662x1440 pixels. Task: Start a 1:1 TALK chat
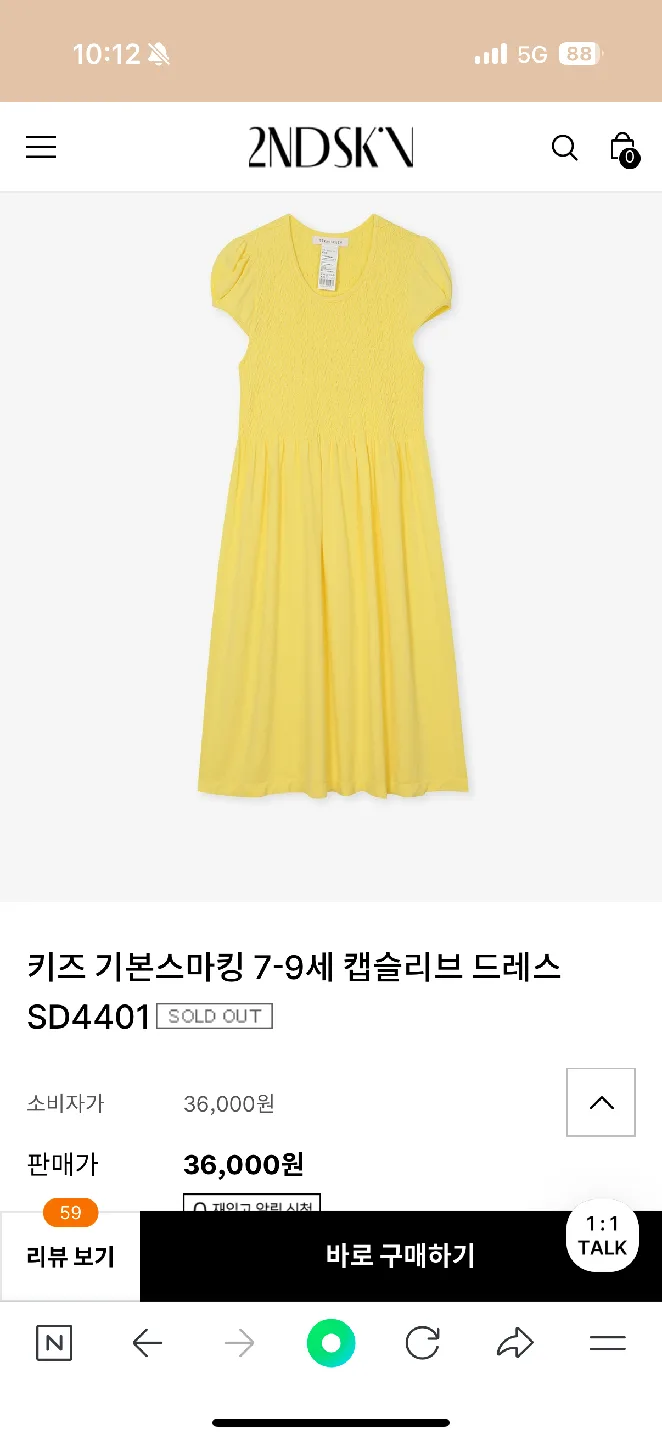pos(602,1236)
